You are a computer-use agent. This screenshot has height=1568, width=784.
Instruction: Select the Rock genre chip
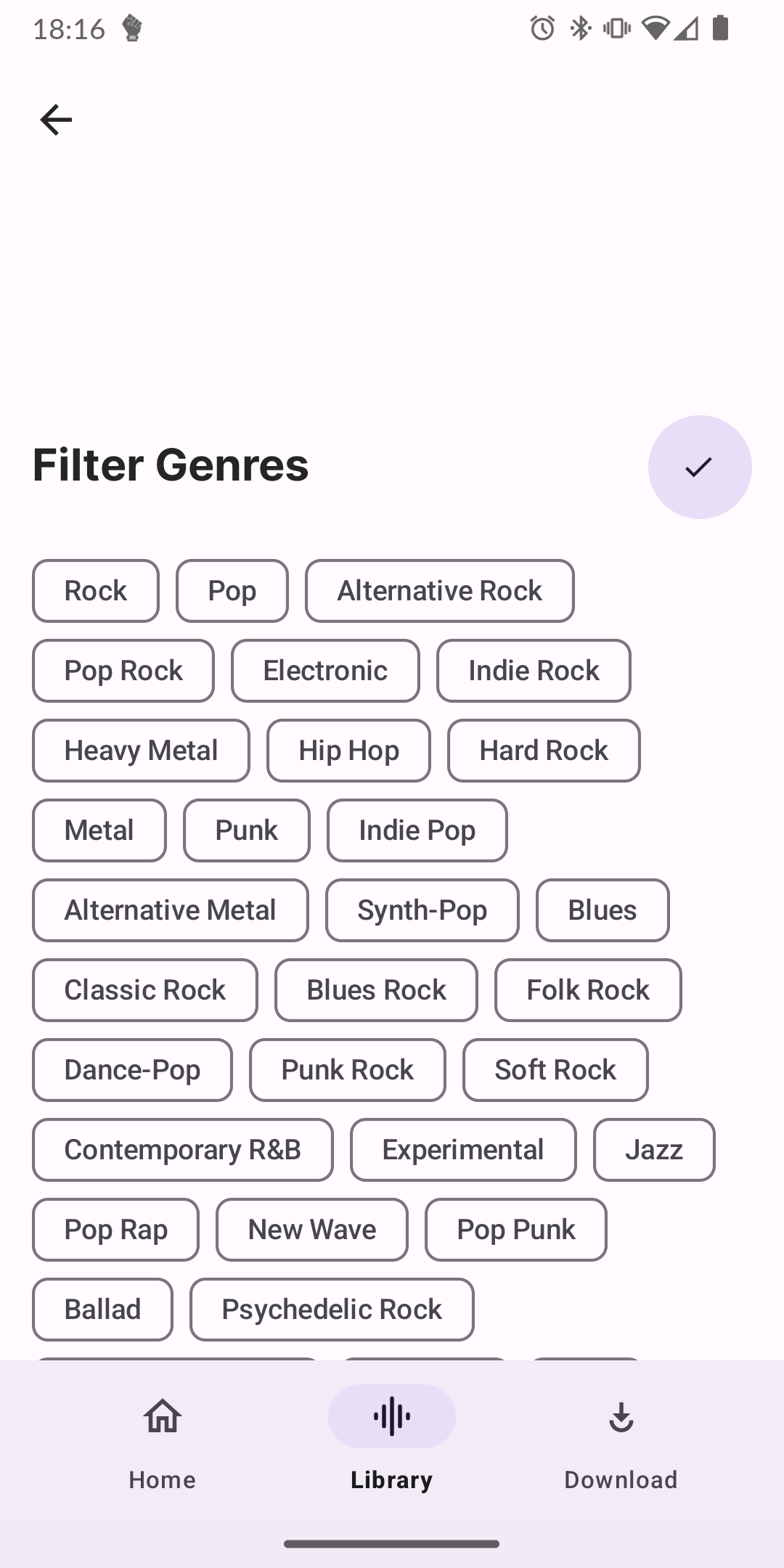pyautogui.click(x=96, y=591)
